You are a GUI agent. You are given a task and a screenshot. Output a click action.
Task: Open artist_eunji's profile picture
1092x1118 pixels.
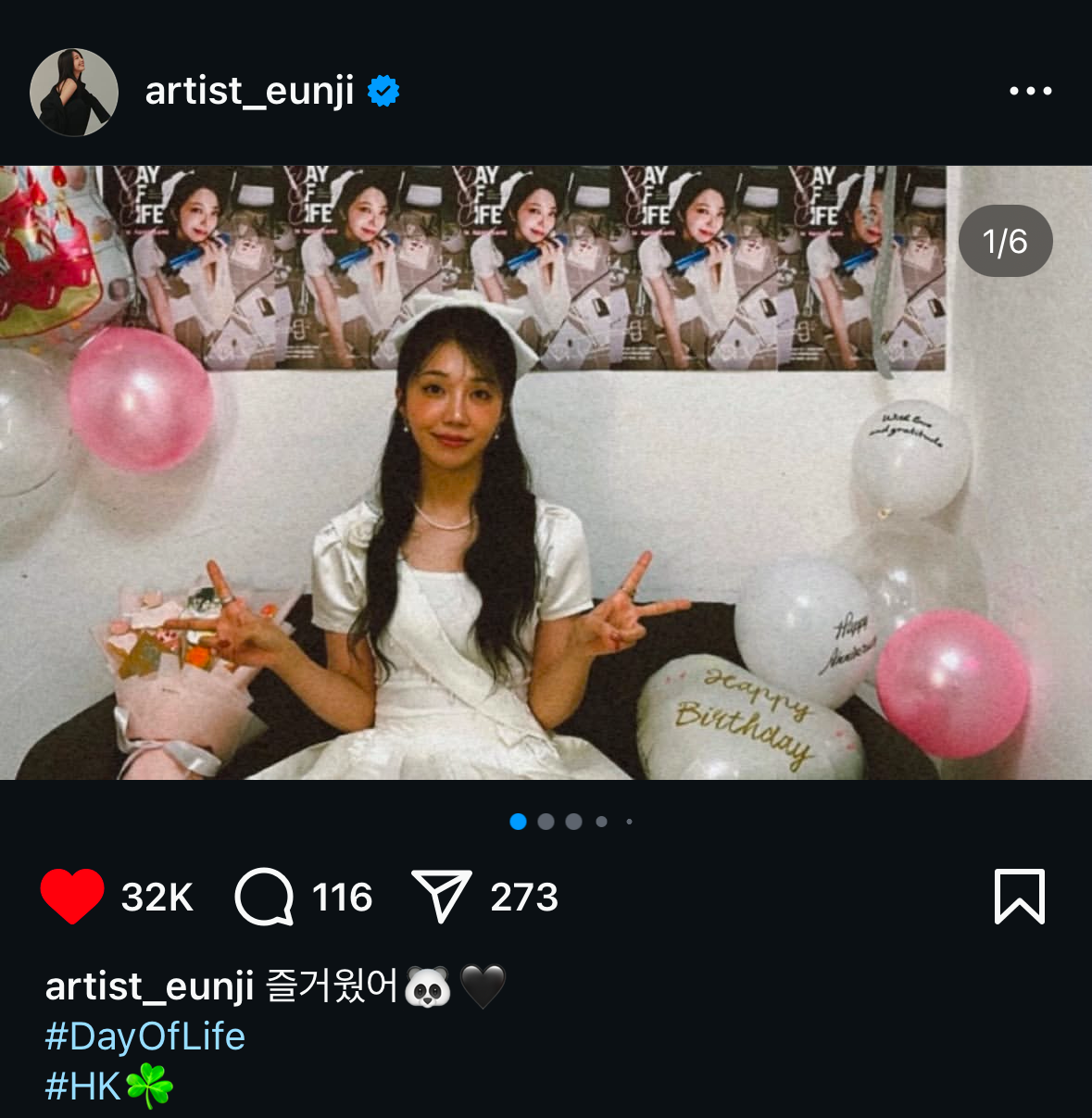tap(74, 92)
